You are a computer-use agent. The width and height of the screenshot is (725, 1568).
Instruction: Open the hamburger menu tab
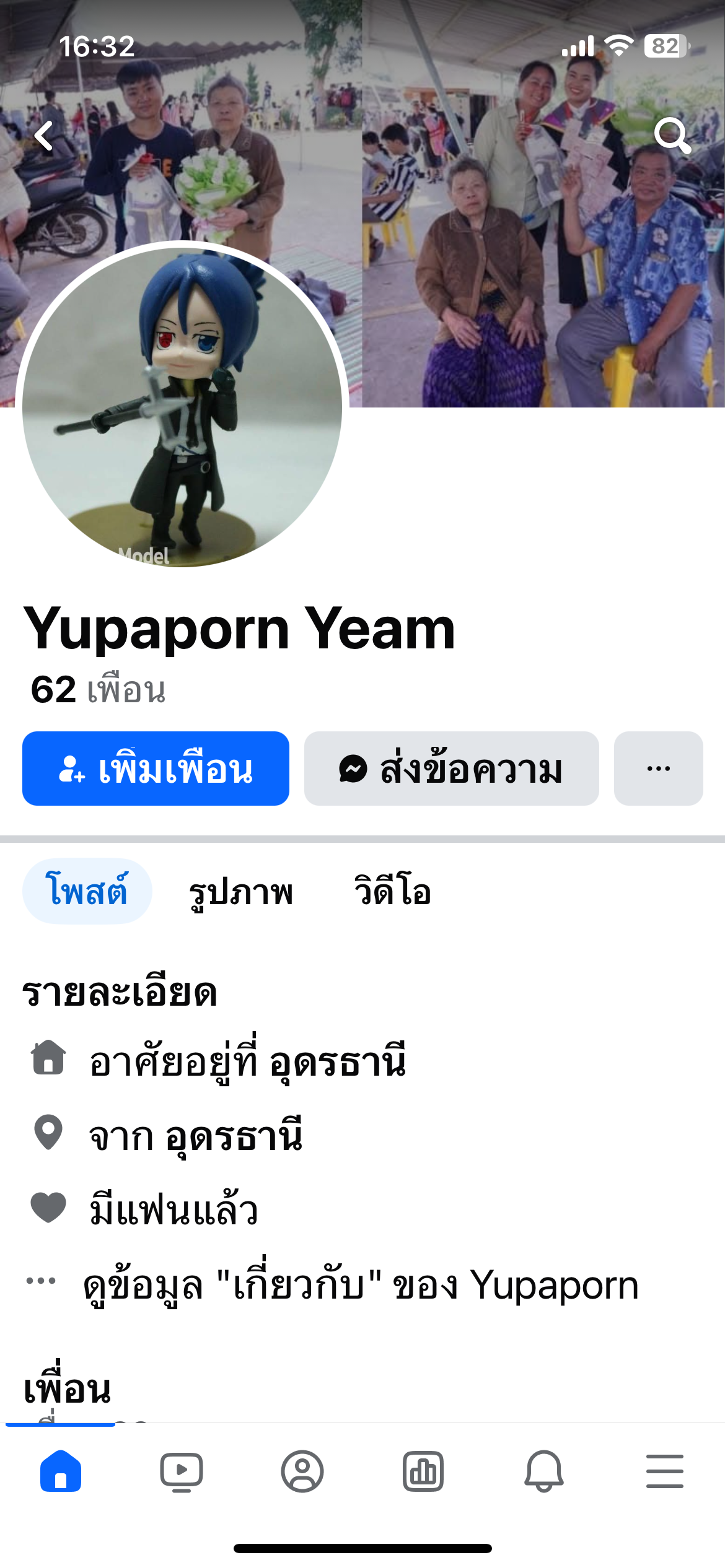(664, 1471)
